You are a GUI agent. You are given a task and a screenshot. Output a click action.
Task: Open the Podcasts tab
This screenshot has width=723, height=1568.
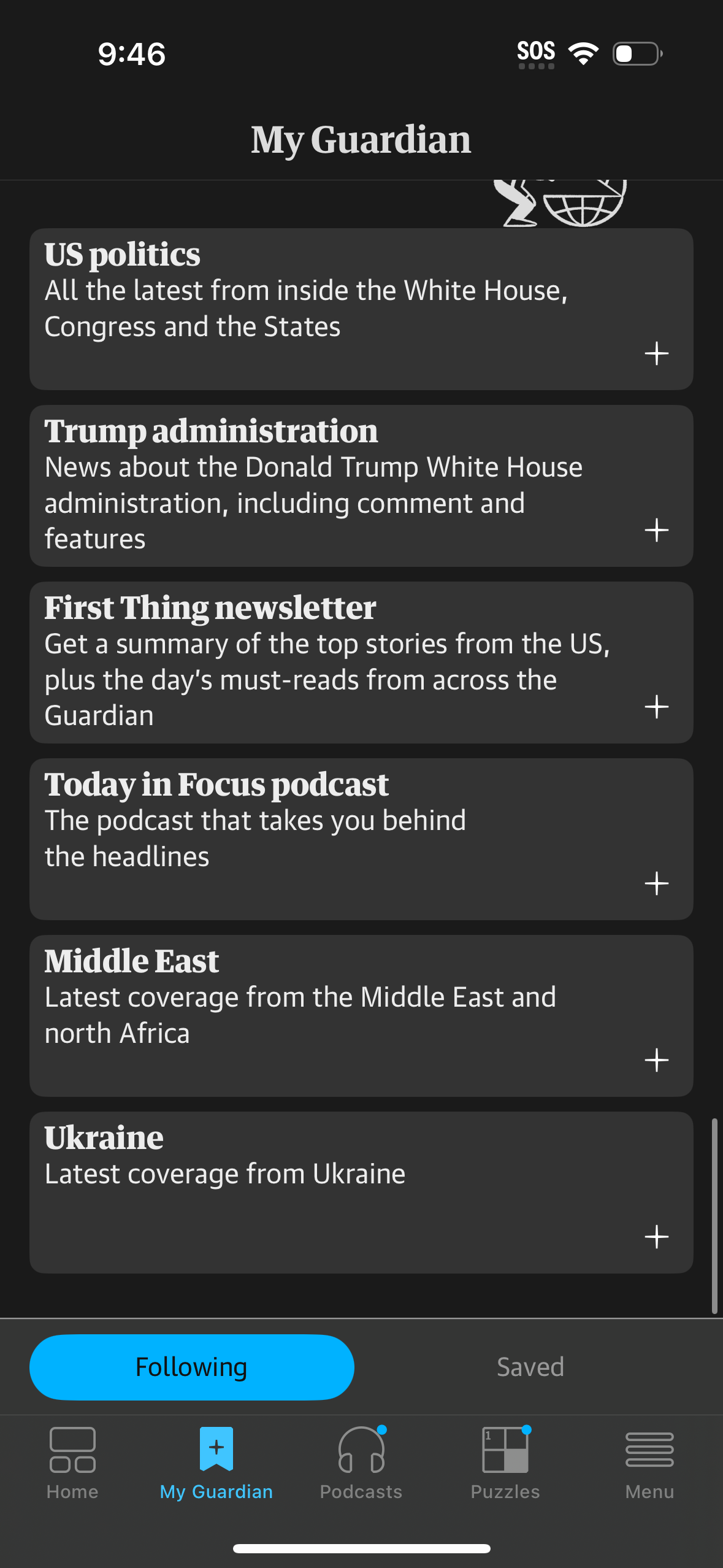(x=361, y=1463)
